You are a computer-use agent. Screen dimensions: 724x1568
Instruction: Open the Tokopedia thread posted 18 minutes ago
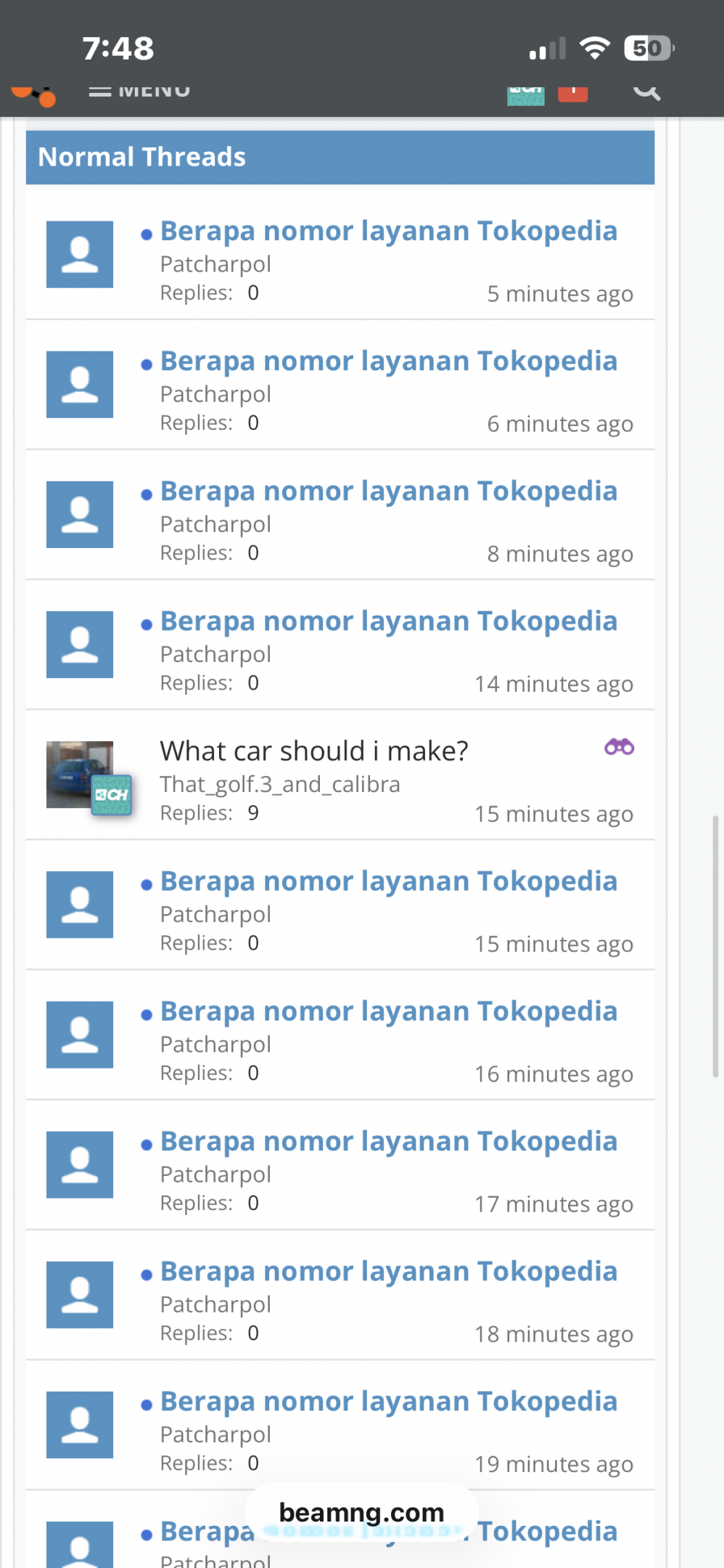click(x=388, y=1271)
